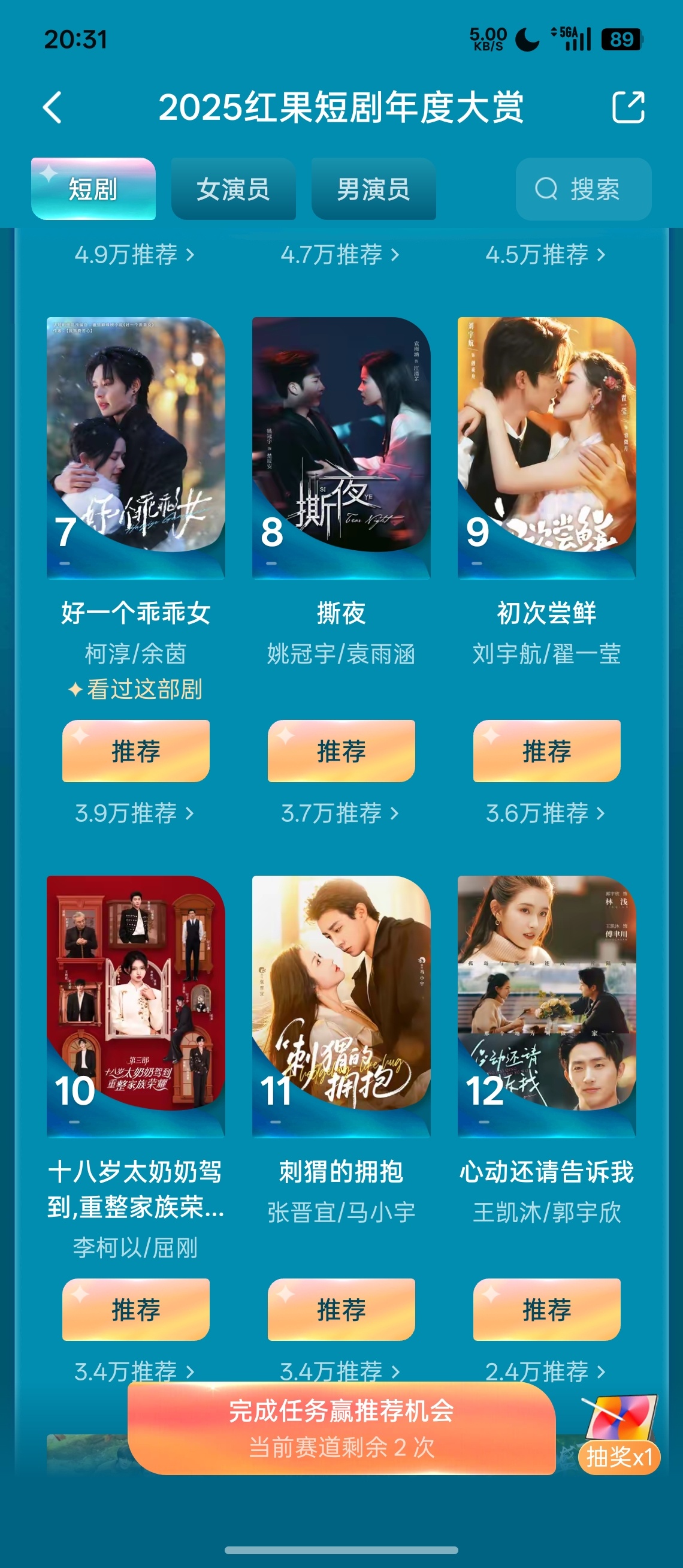The image size is (683, 1568).
Task: View 3.9万推荐 list for 好一个乖乖女
Action: [135, 813]
